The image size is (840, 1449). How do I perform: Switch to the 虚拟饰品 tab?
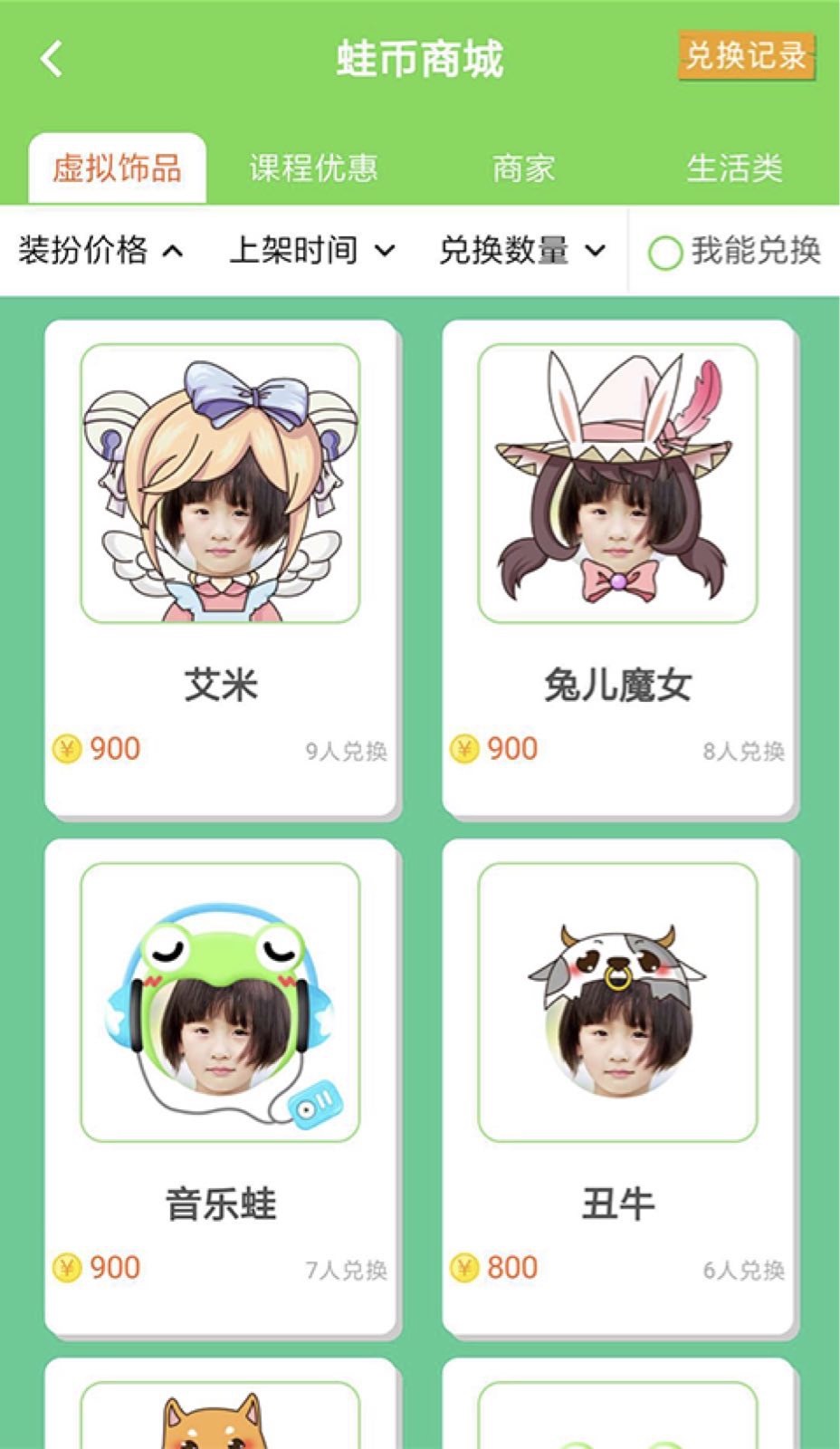point(117,168)
